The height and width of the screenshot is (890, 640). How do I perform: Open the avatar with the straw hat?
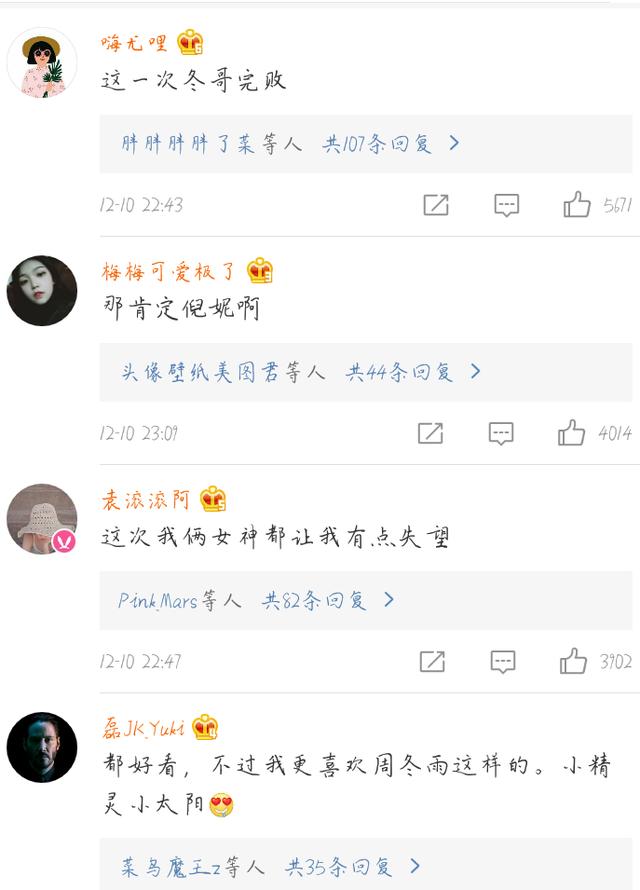42,518
